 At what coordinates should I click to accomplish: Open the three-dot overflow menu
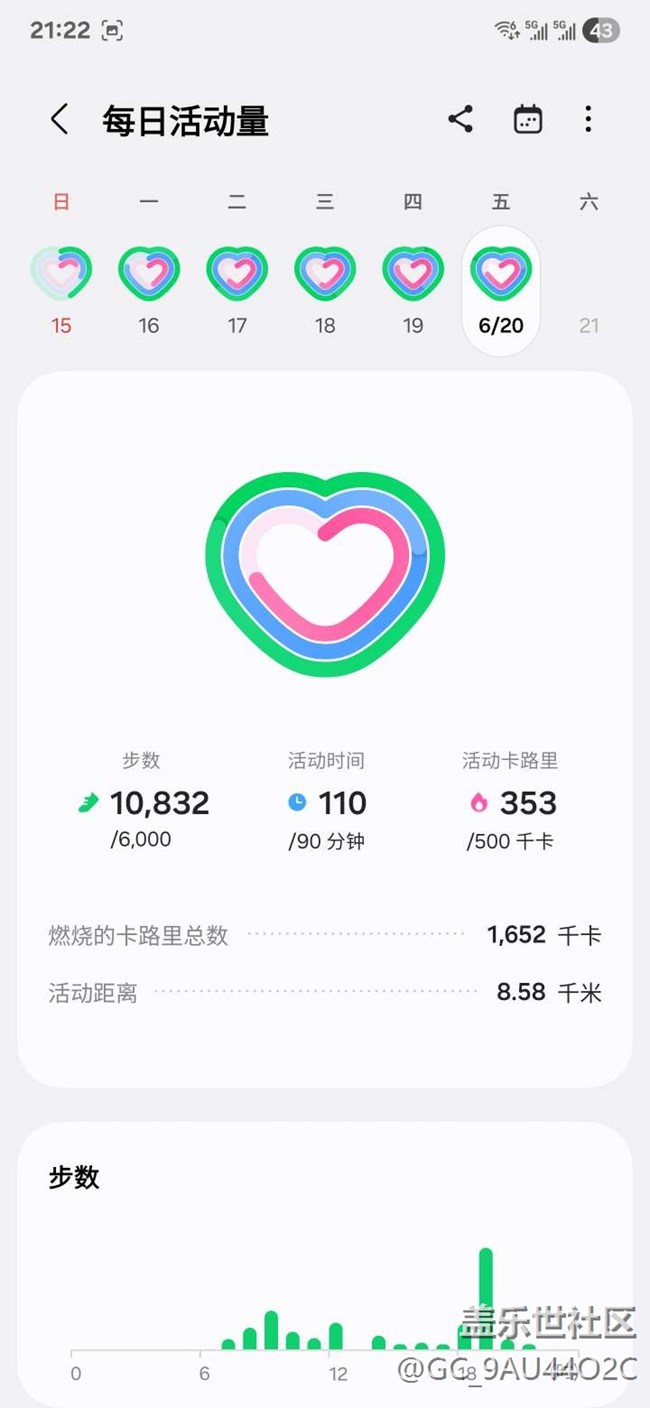pyautogui.click(x=588, y=120)
